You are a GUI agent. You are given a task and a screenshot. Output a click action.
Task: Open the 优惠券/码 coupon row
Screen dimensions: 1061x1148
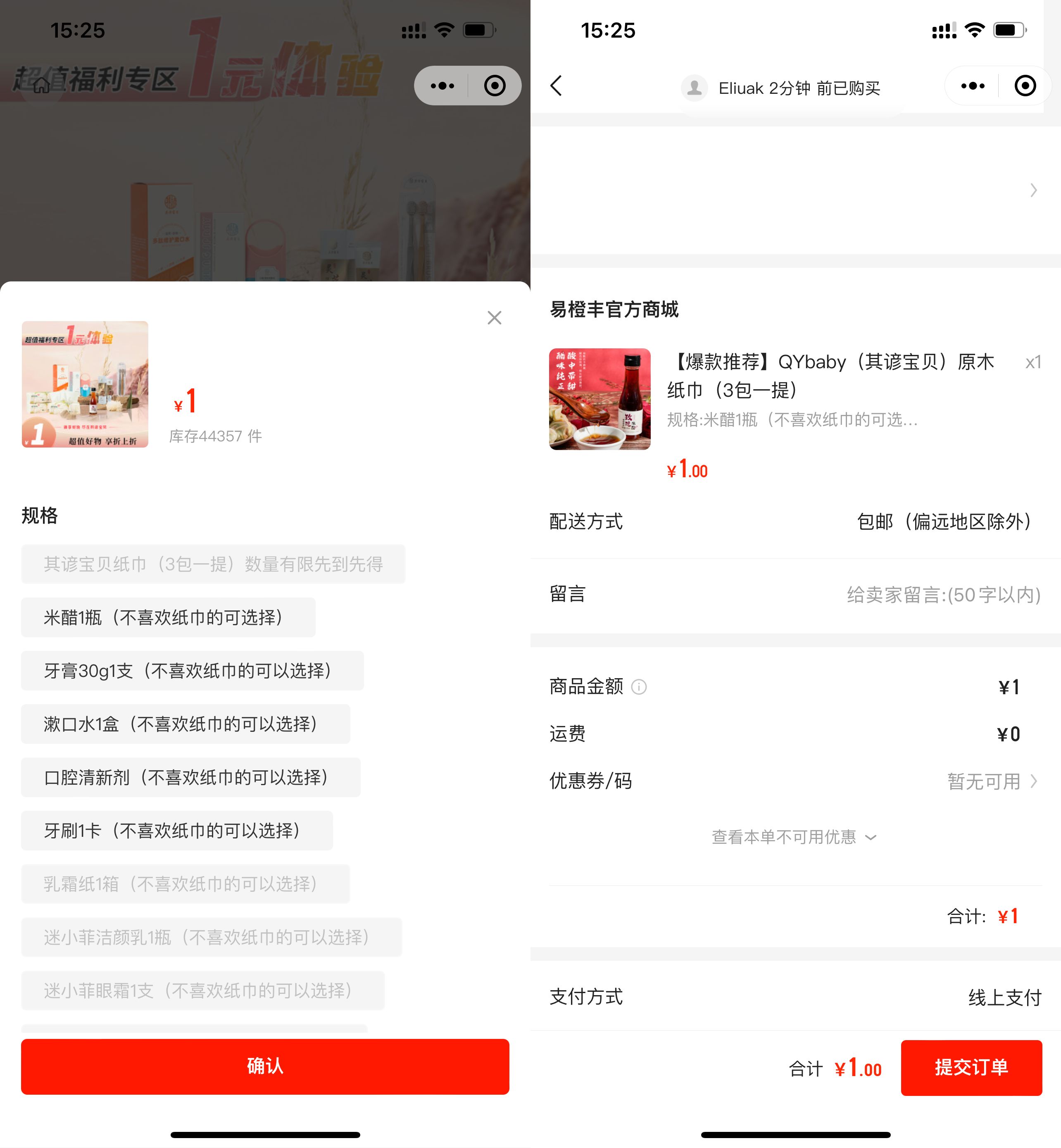pyautogui.click(x=992, y=781)
